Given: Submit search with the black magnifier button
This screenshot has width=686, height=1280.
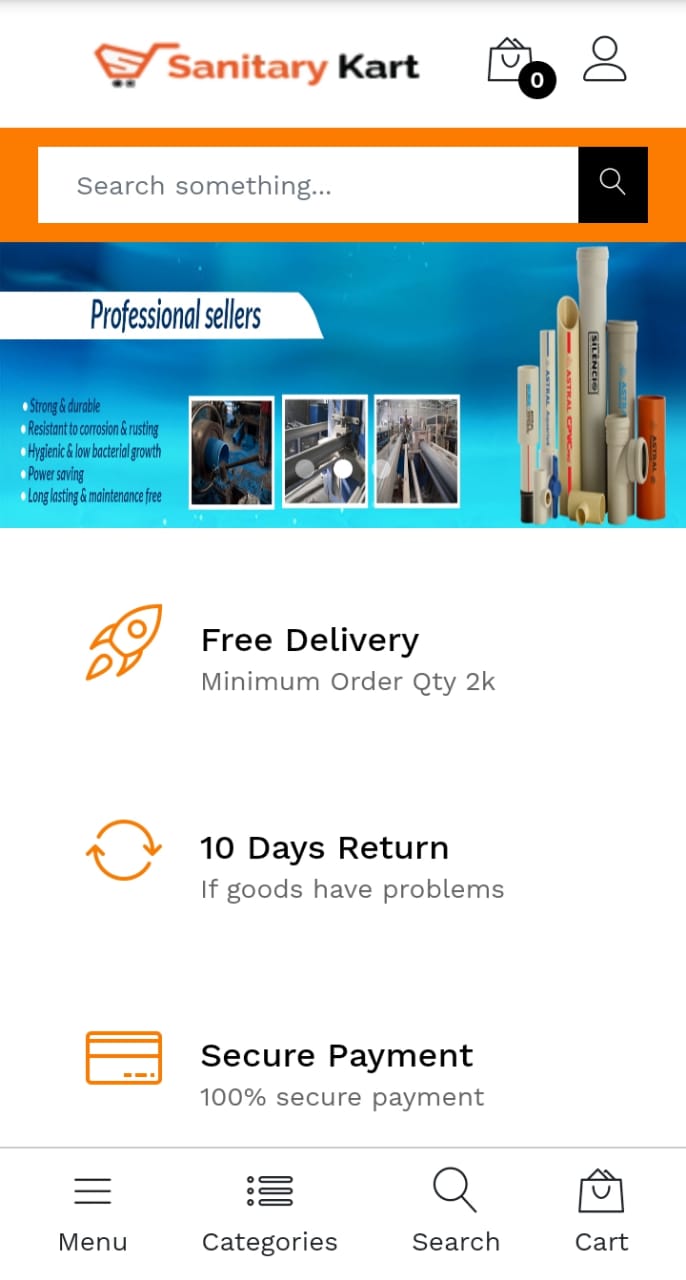Looking at the screenshot, I should [612, 184].
